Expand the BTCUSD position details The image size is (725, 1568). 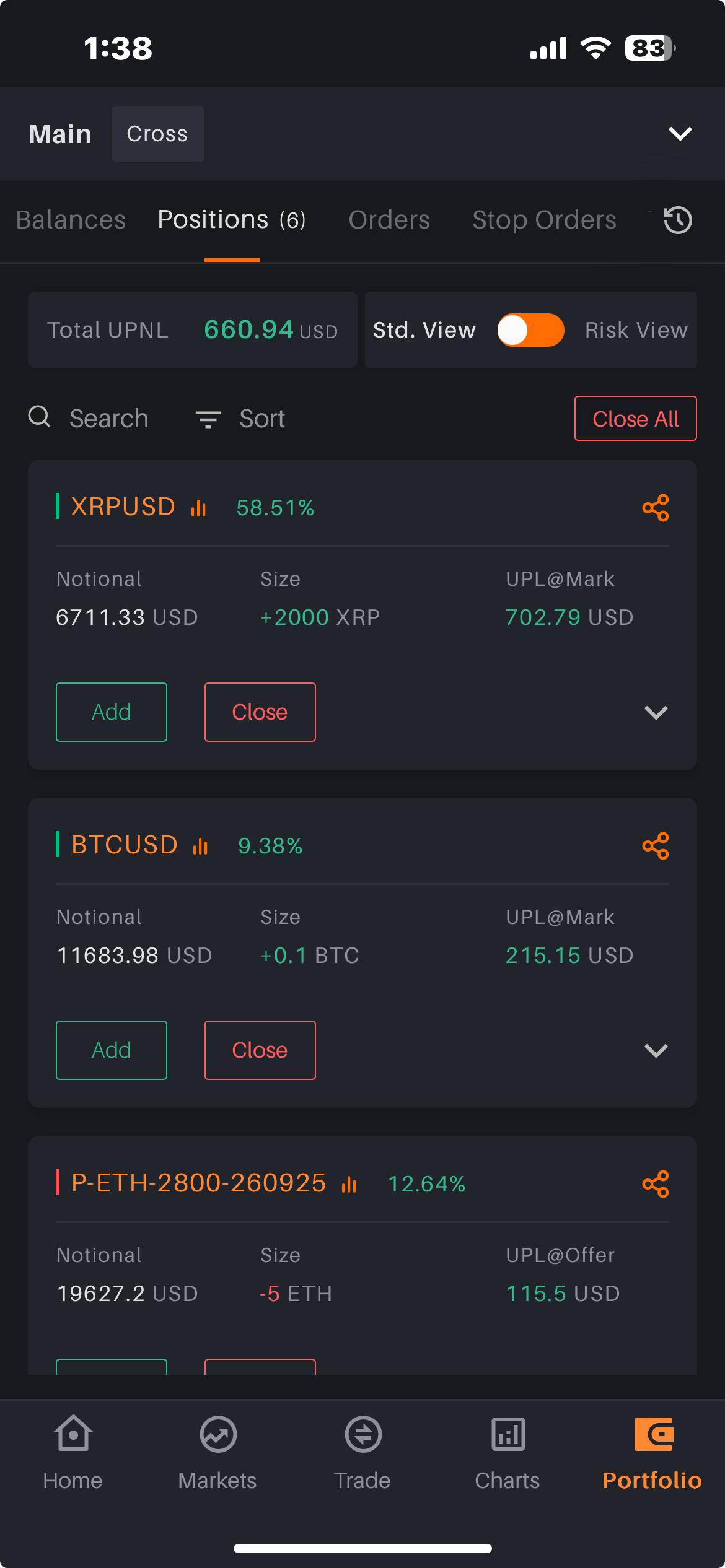(656, 1050)
